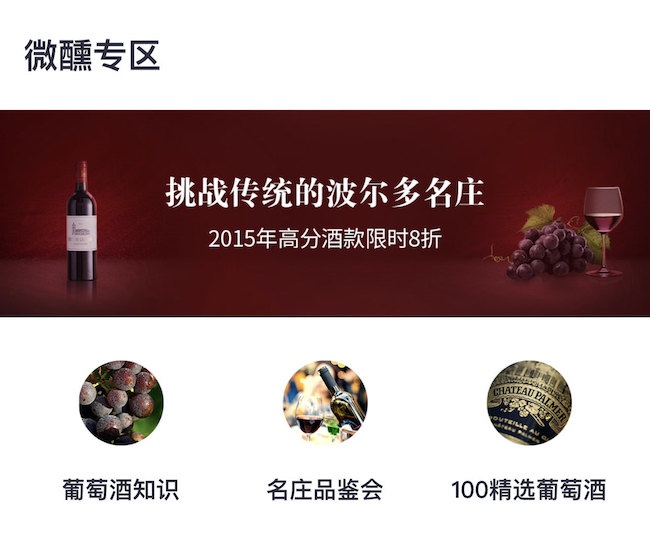Open the Bordeaux wine estate promotion banner
The width and height of the screenshot is (650, 546).
pyautogui.click(x=325, y=213)
